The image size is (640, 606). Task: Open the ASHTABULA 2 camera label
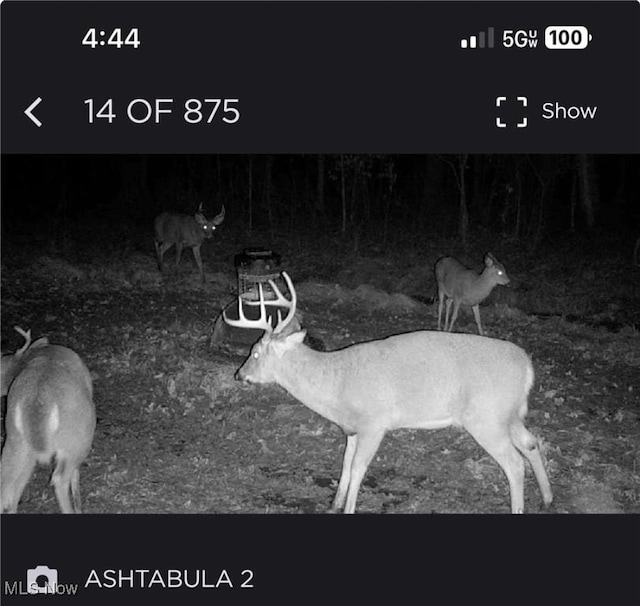point(168,578)
